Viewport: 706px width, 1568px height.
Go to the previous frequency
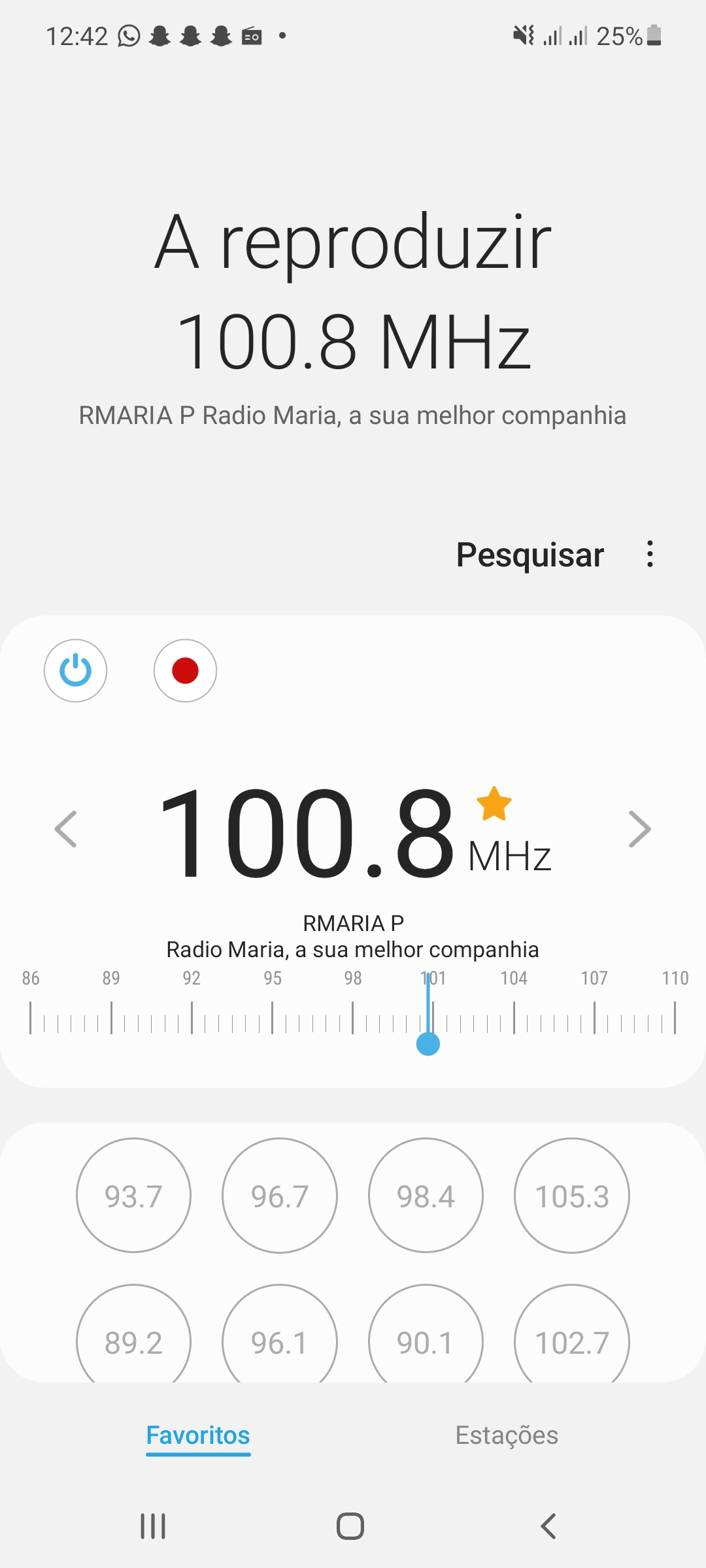pyautogui.click(x=65, y=829)
